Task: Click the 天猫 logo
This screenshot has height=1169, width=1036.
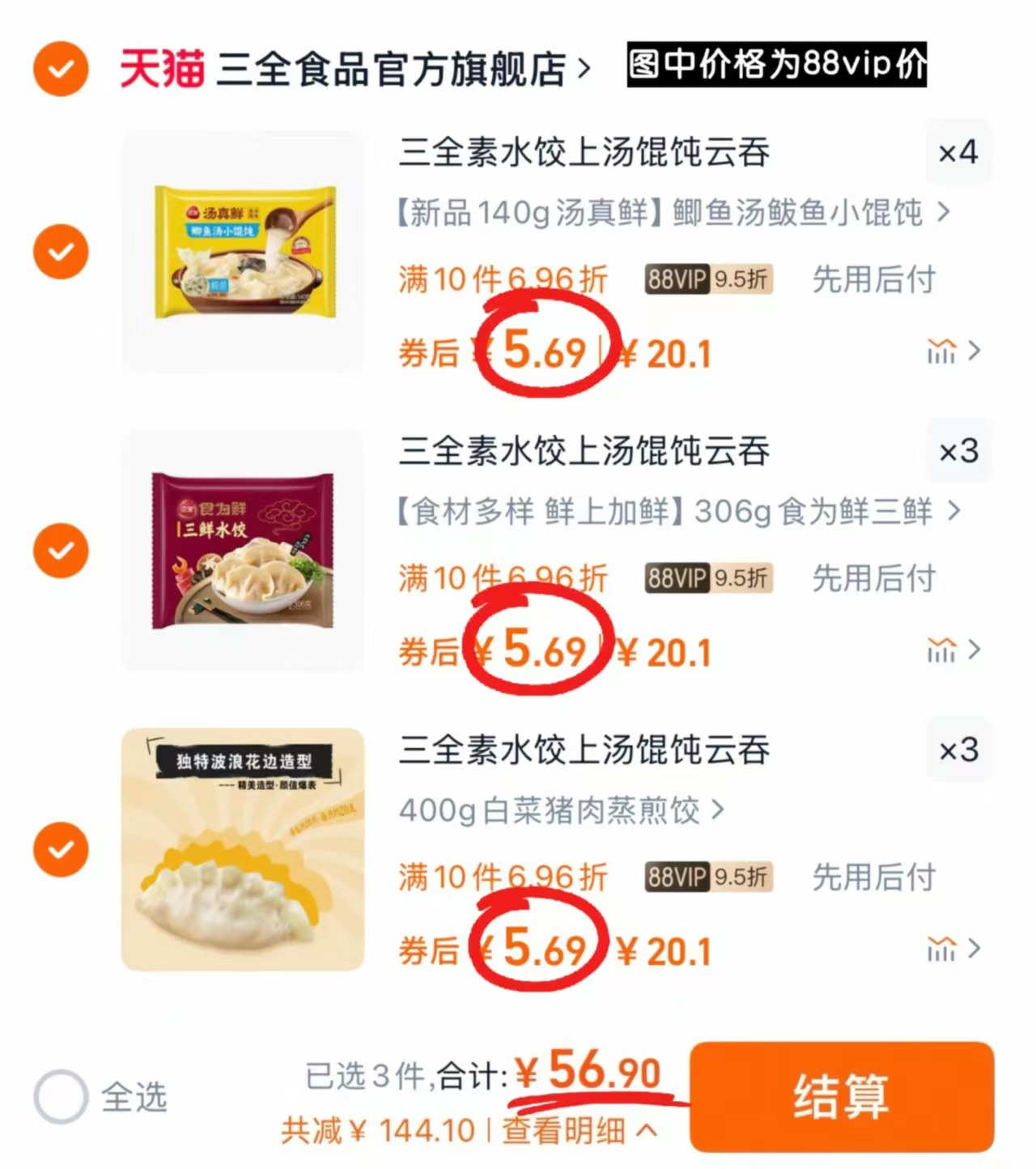Action: tap(159, 68)
